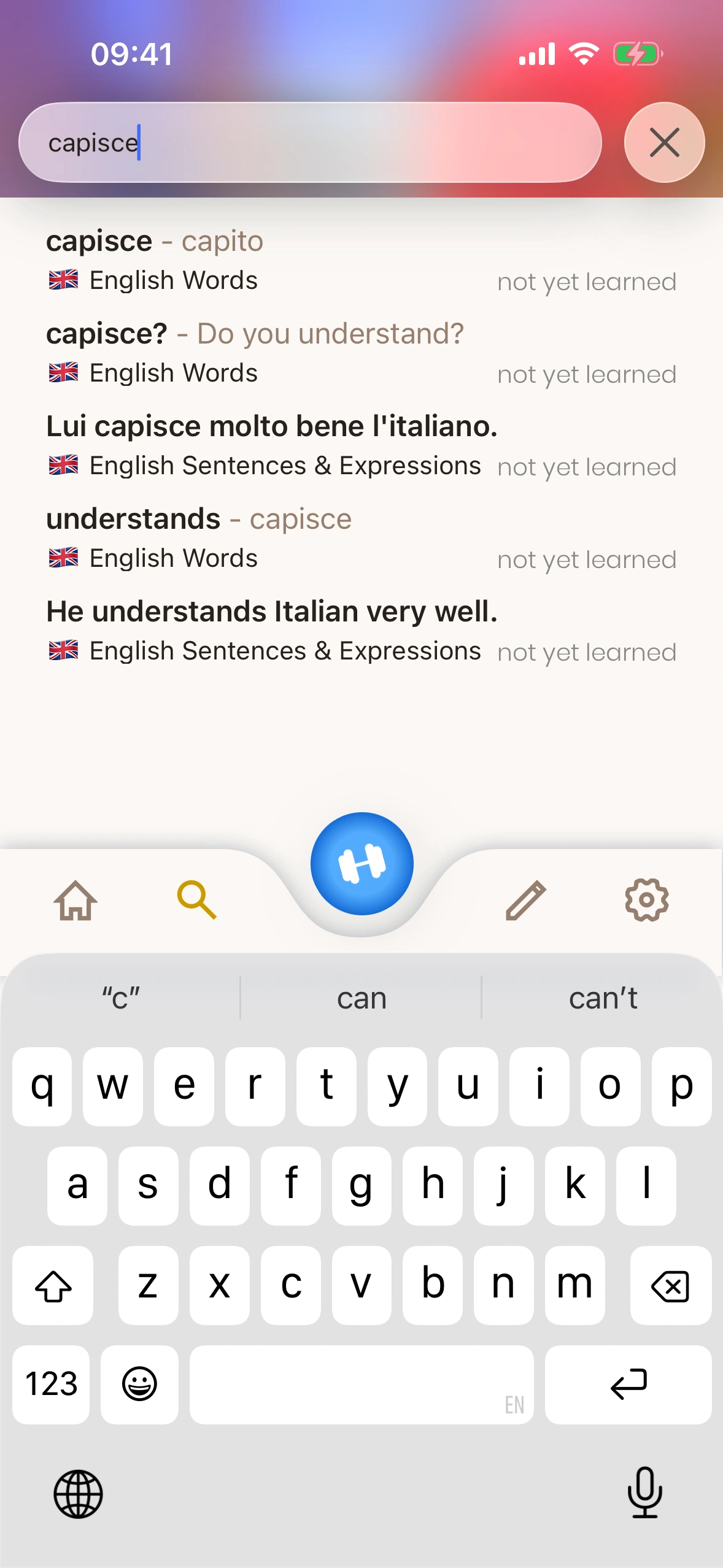
Task: Tap the return key on the keyboard
Action: click(628, 1385)
